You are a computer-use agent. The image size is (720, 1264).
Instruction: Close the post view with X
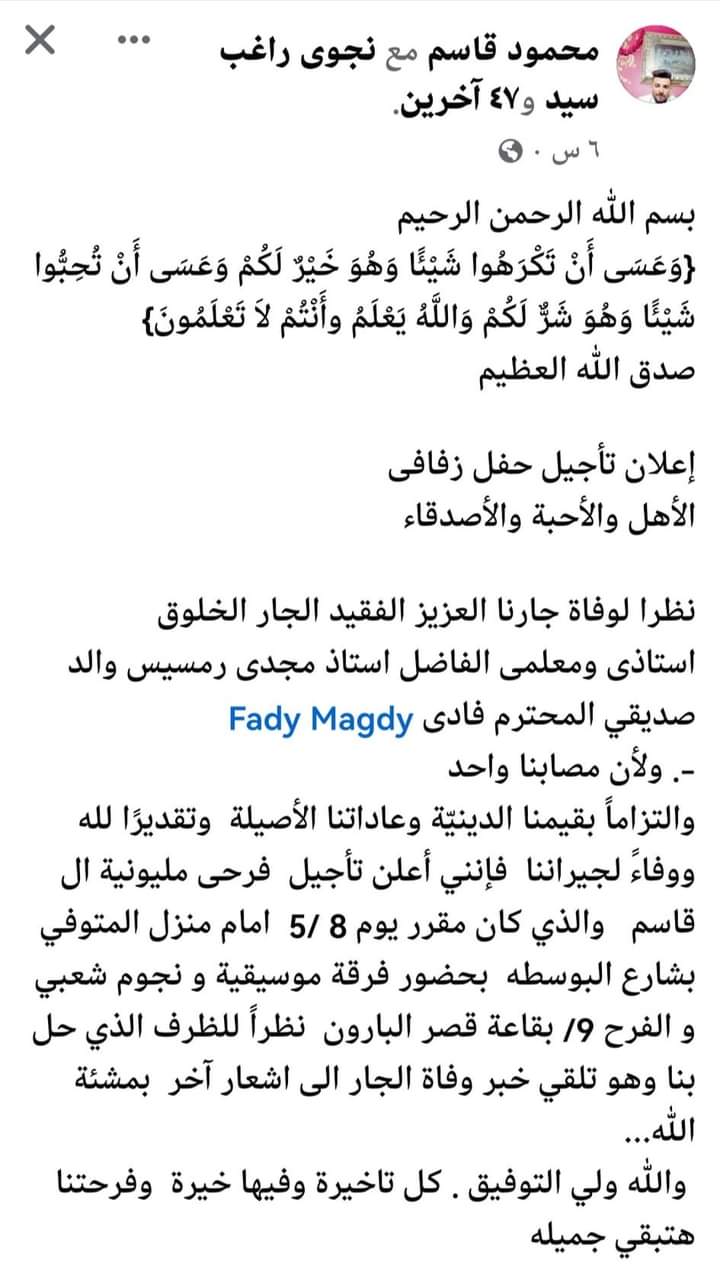pos(39,42)
